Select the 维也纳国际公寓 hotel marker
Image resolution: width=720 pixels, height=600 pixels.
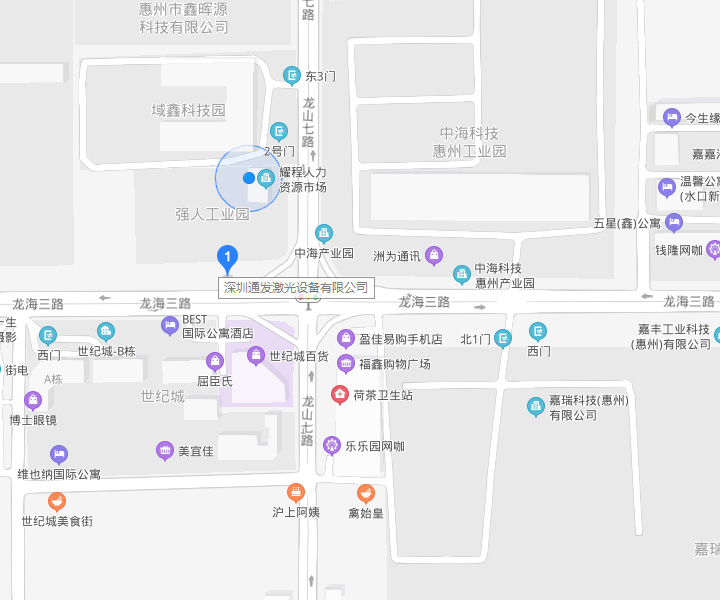[58, 455]
